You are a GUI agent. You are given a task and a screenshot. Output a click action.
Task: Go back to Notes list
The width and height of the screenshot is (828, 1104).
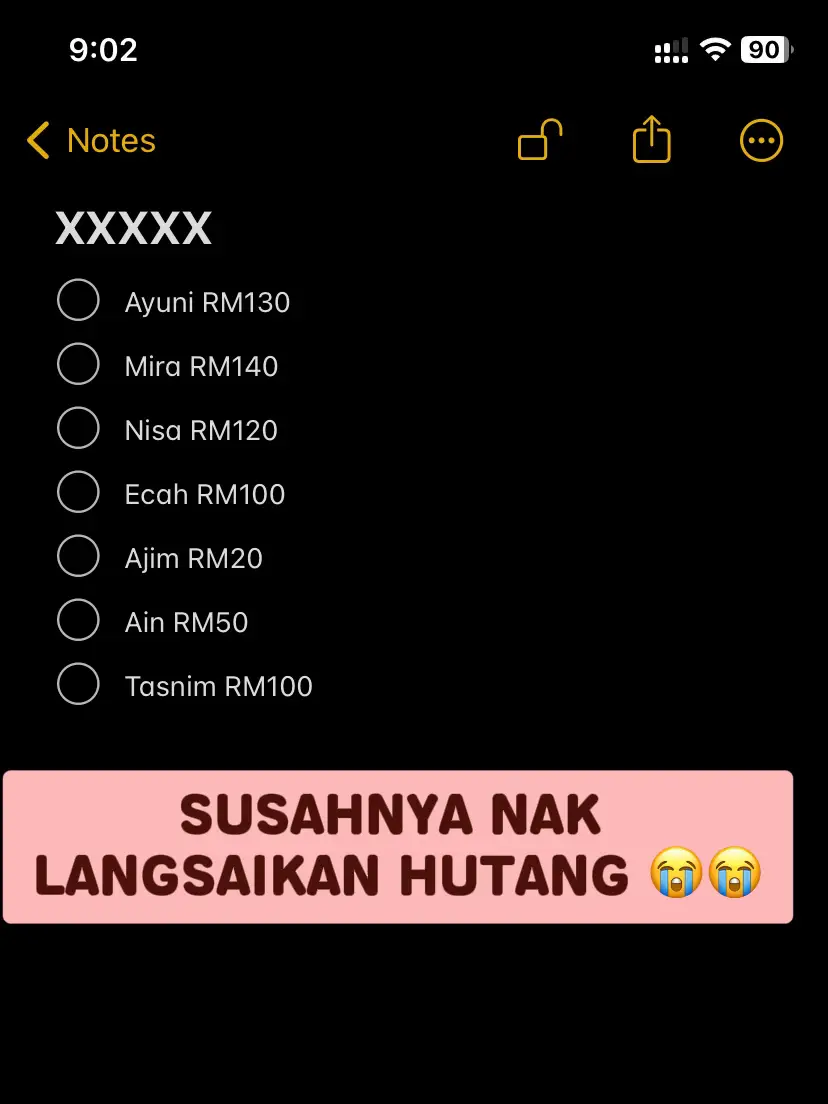coord(90,141)
